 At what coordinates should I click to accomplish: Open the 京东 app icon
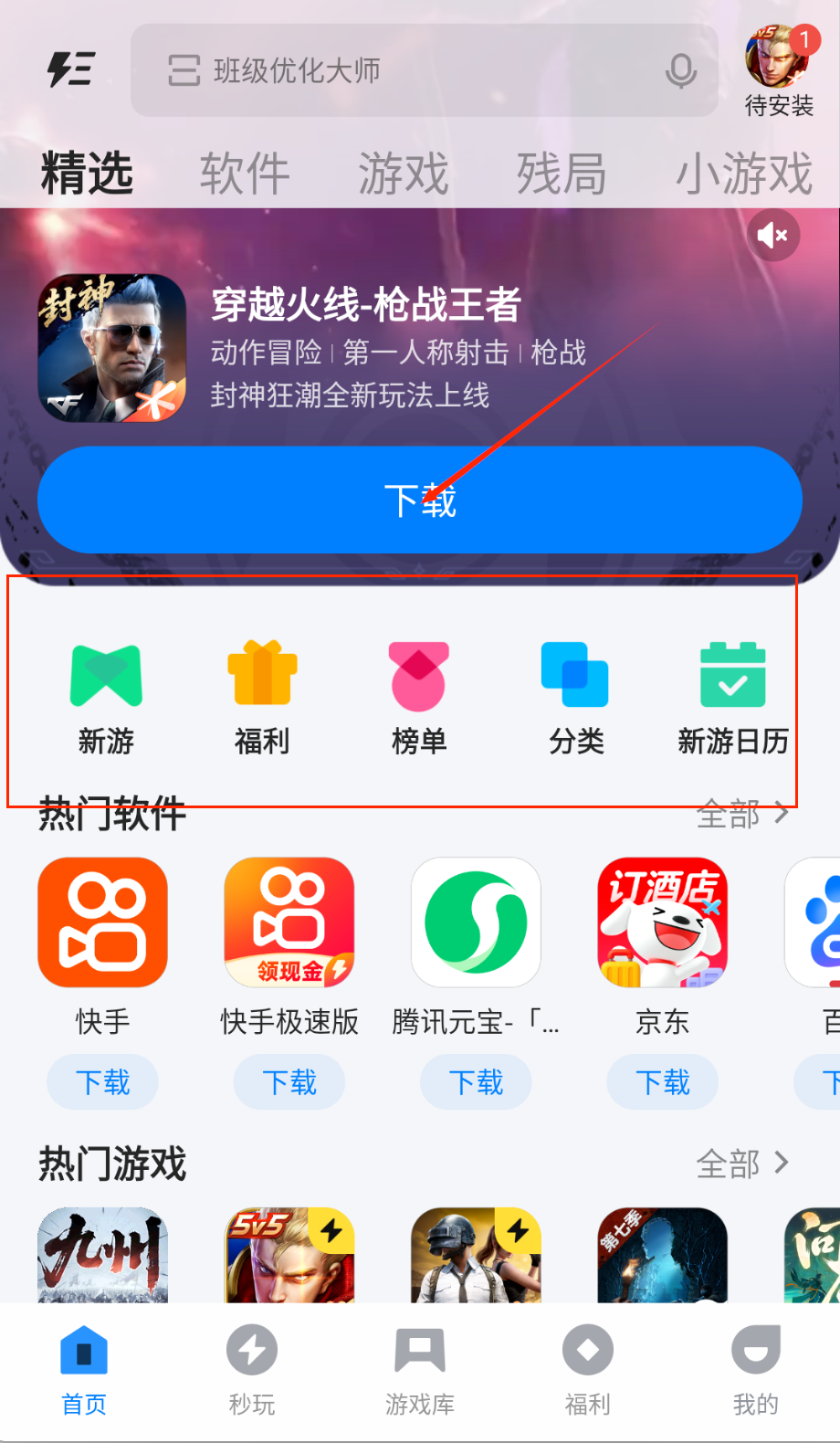click(x=662, y=922)
